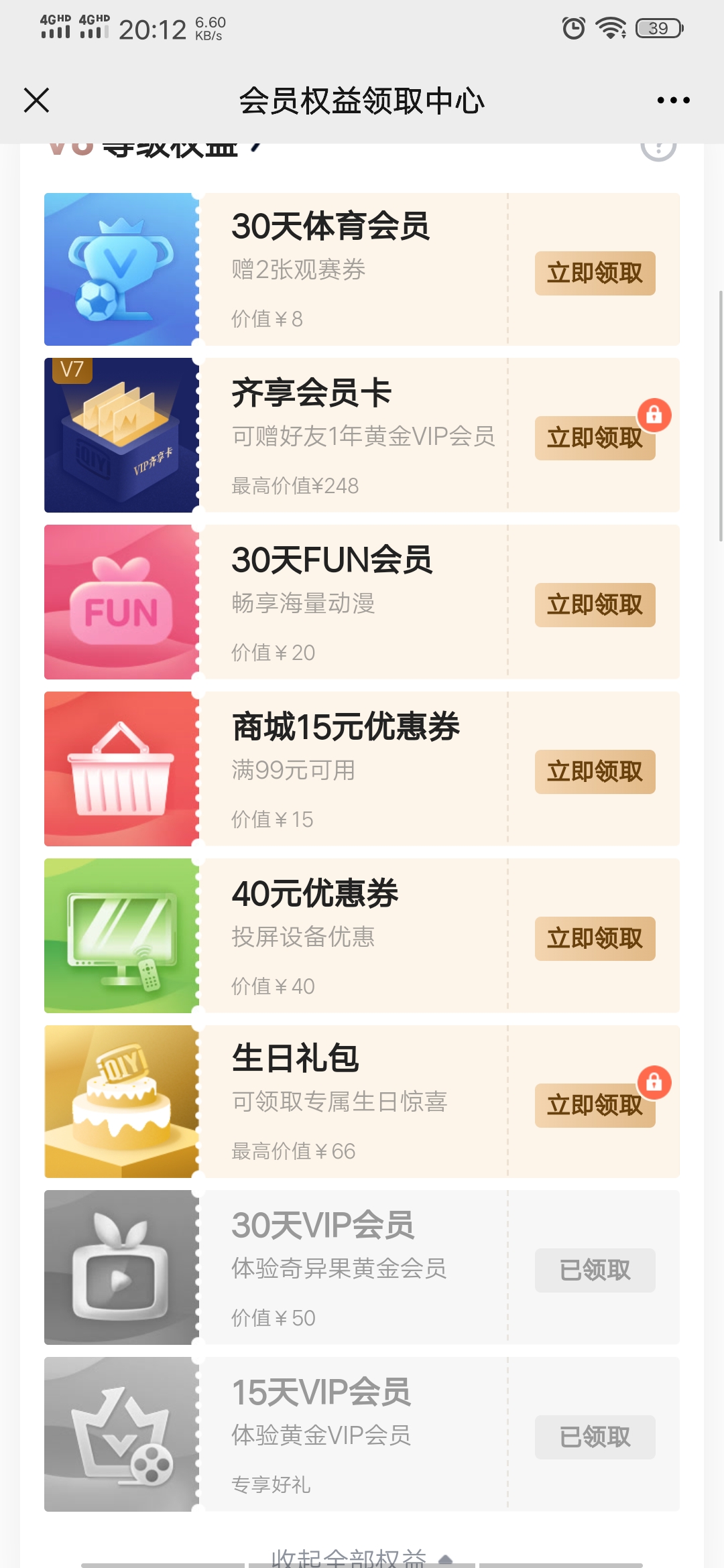Close the 会员权益领取中心 page
The height and width of the screenshot is (1568, 724).
pos(36,101)
